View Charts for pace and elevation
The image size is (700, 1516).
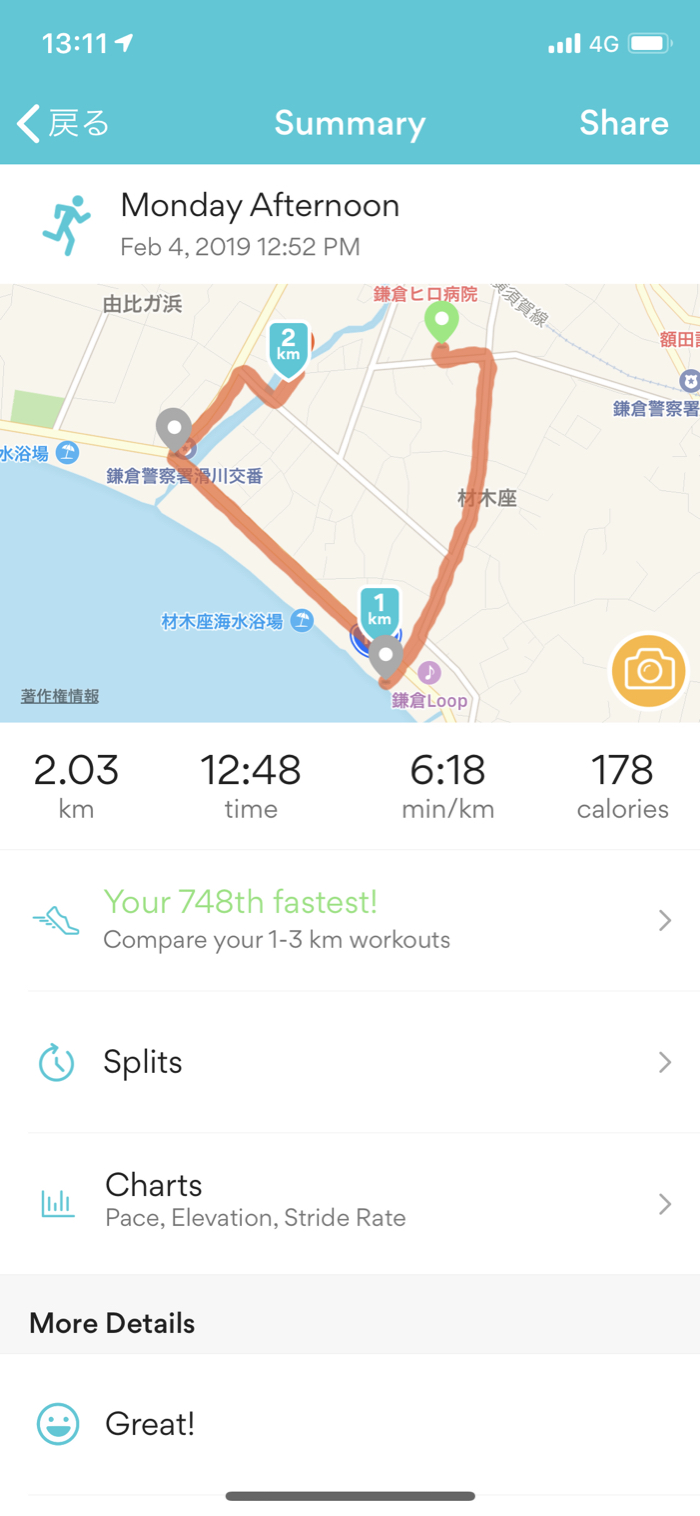(350, 1200)
